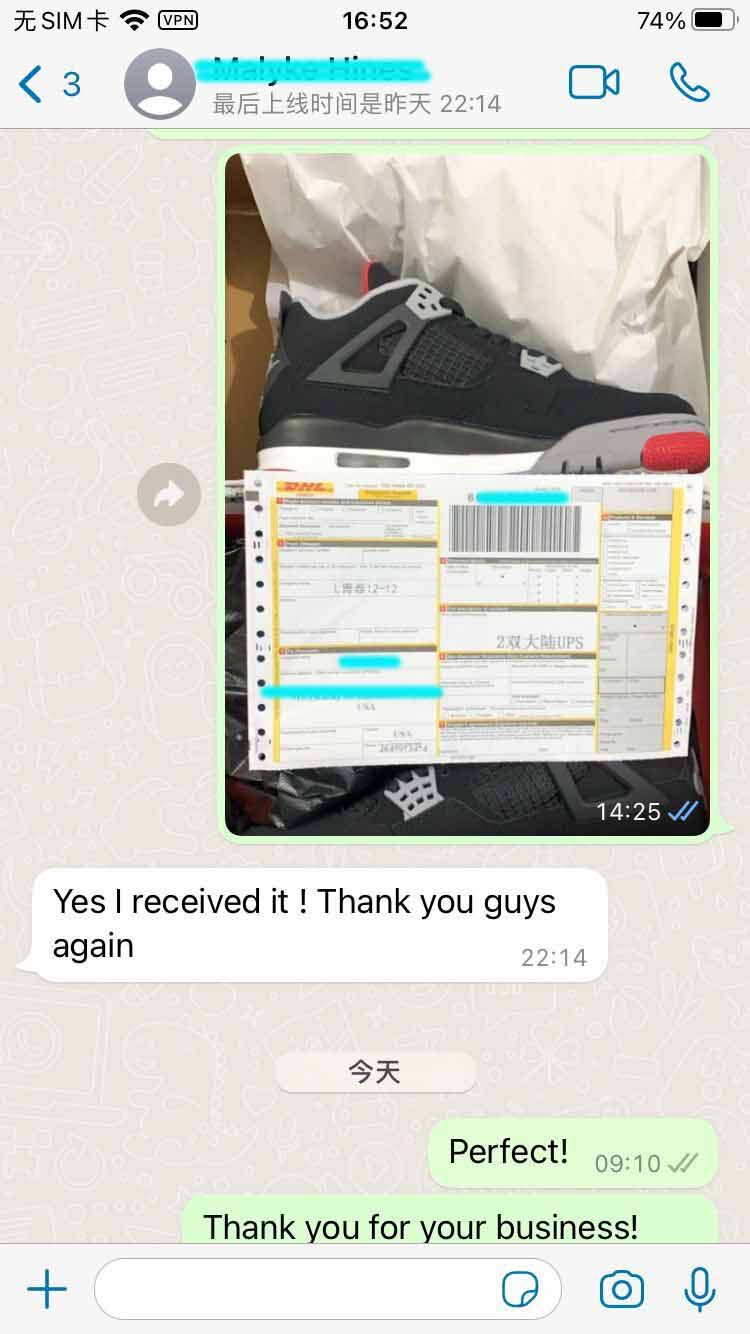Open the contact's profile picture

(160, 84)
